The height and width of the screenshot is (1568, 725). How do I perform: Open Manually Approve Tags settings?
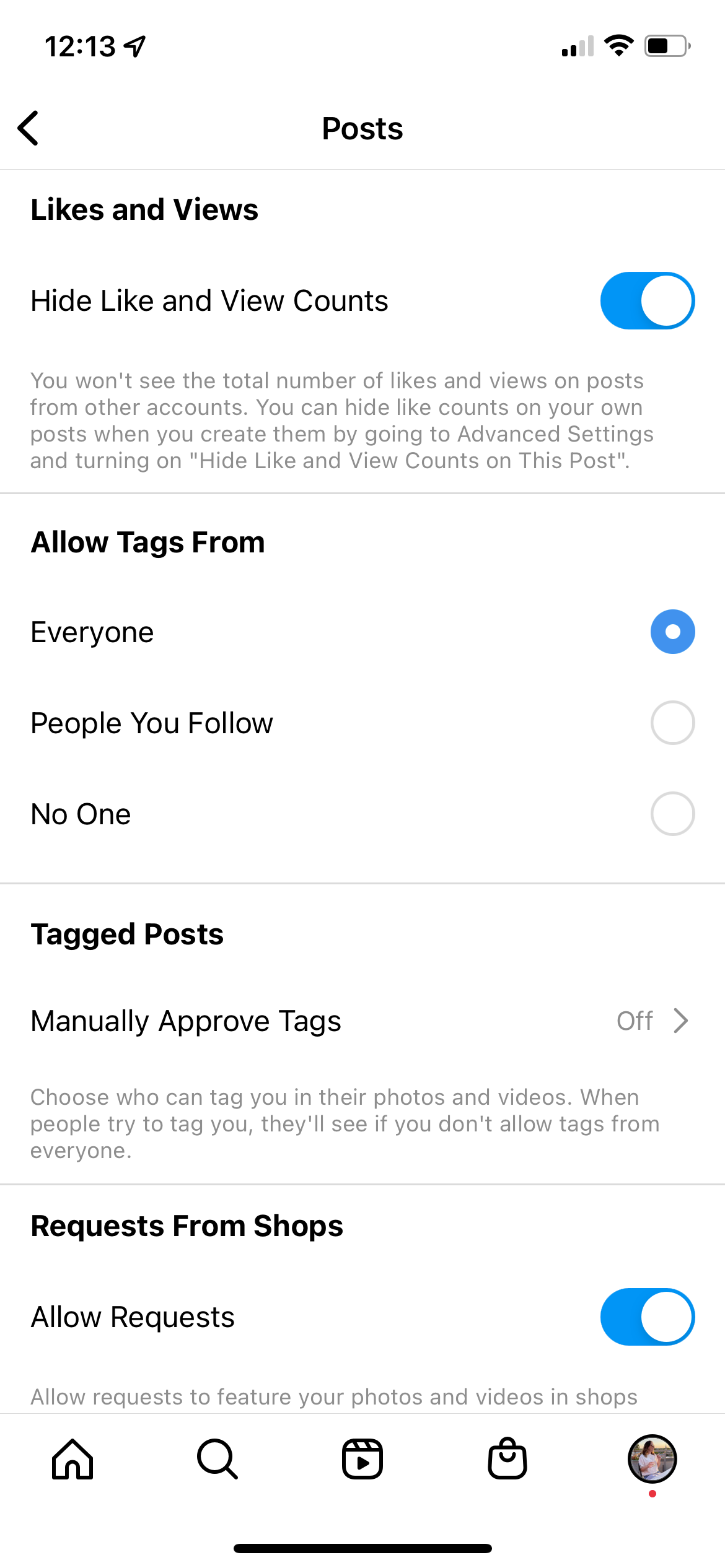click(x=248, y=1021)
